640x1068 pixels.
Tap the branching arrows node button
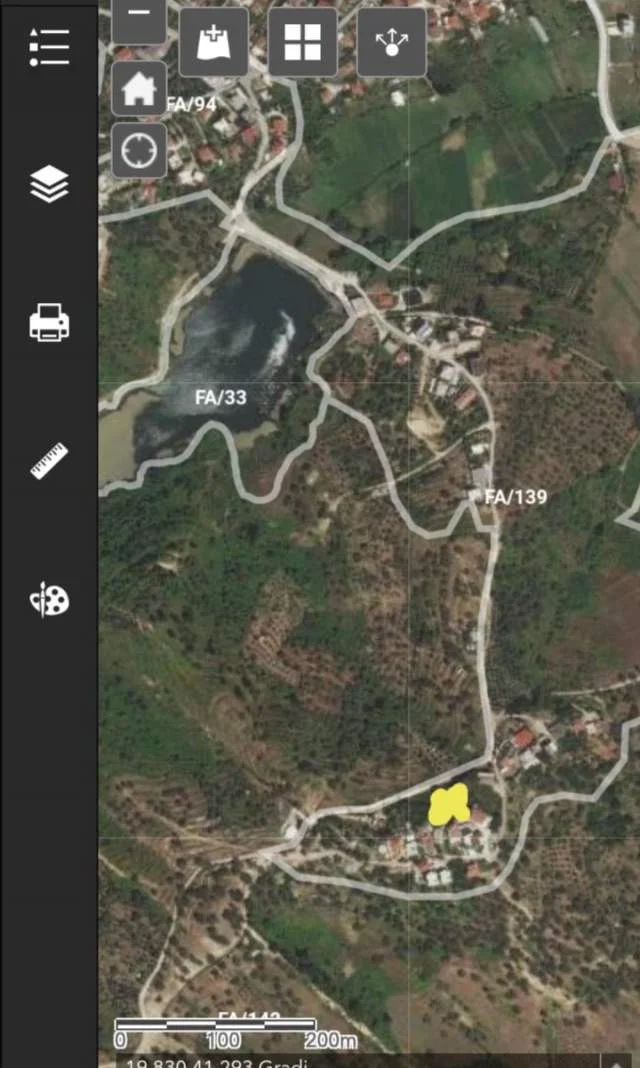click(391, 42)
